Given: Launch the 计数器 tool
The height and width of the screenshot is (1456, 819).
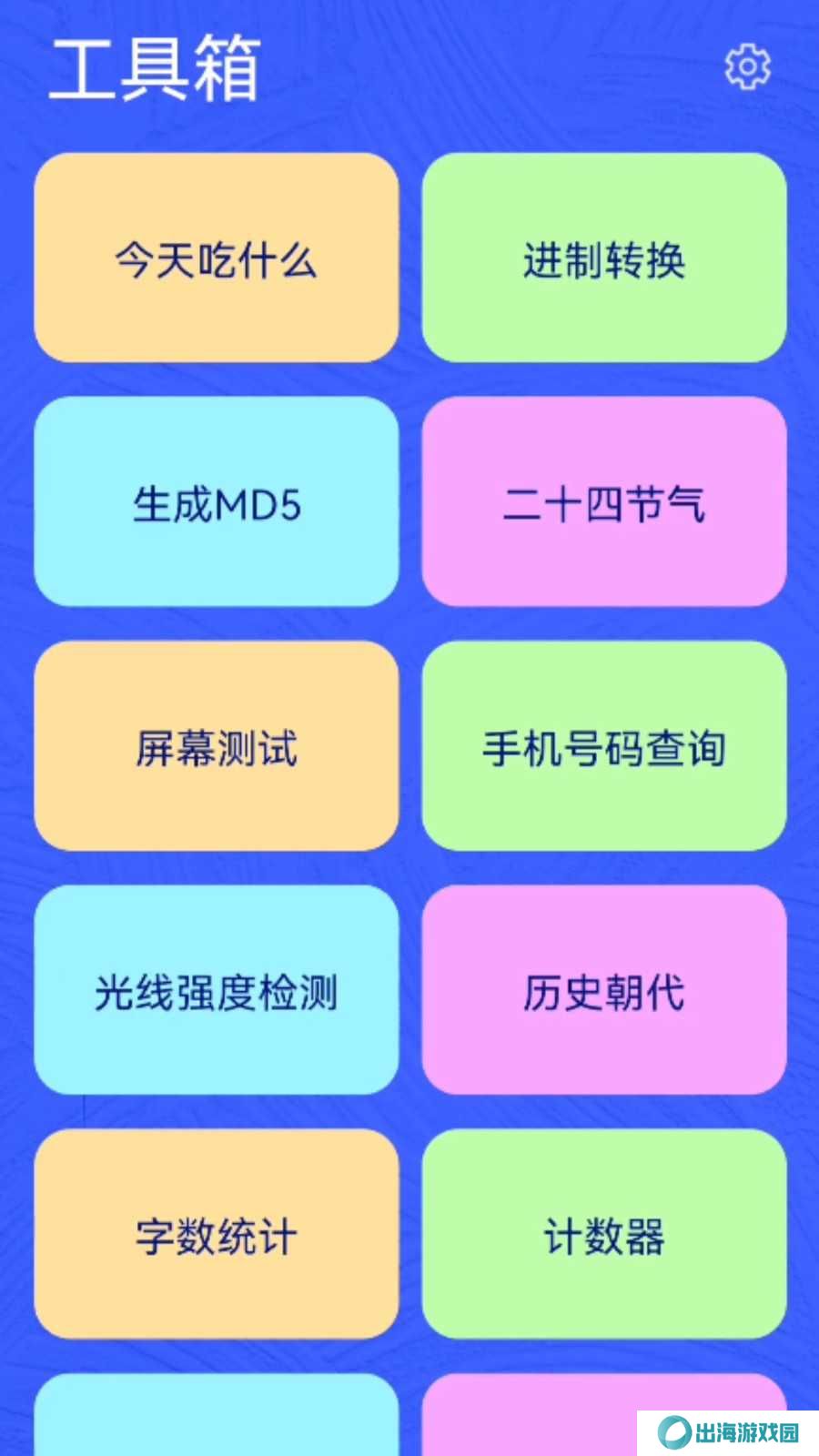Looking at the screenshot, I should pos(604,1233).
